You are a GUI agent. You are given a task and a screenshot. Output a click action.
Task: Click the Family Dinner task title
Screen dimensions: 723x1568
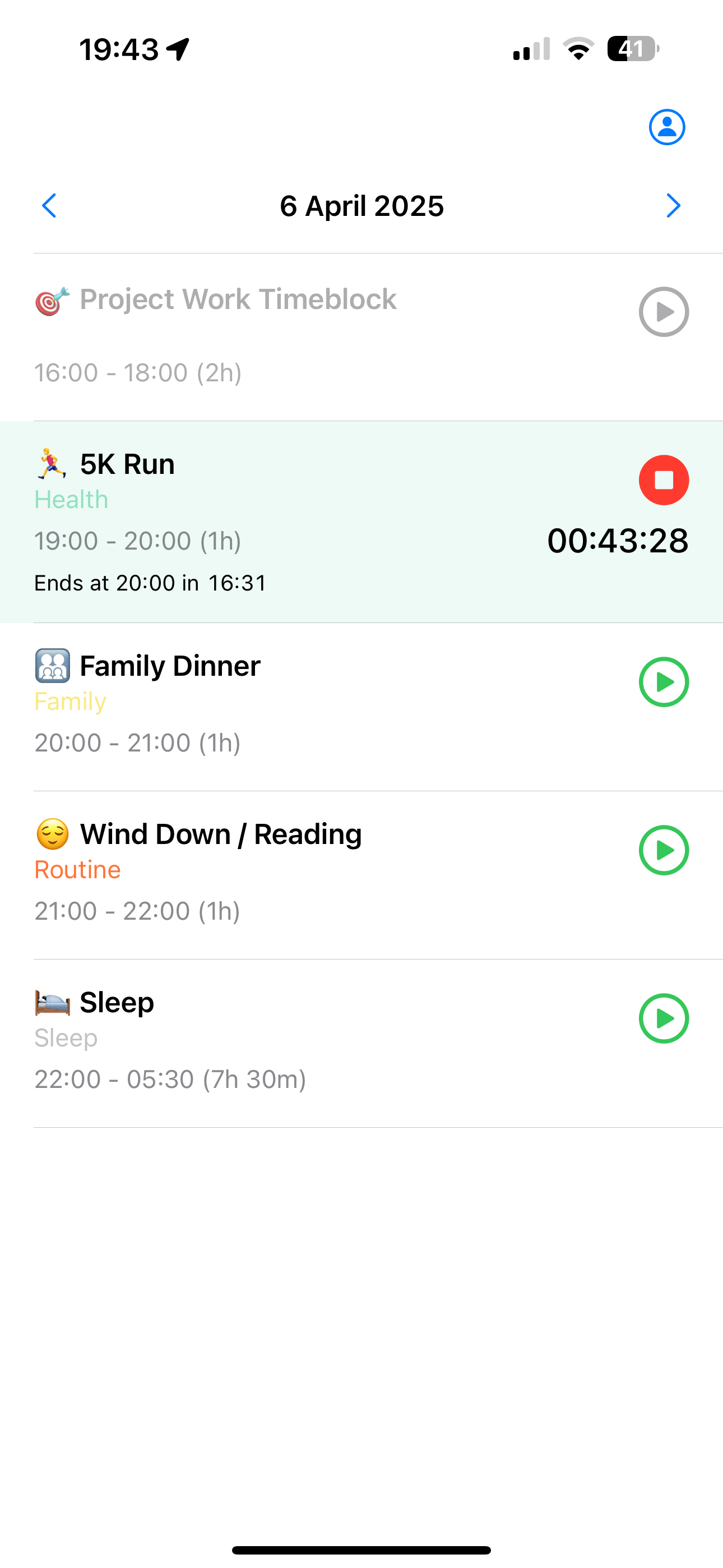(170, 665)
